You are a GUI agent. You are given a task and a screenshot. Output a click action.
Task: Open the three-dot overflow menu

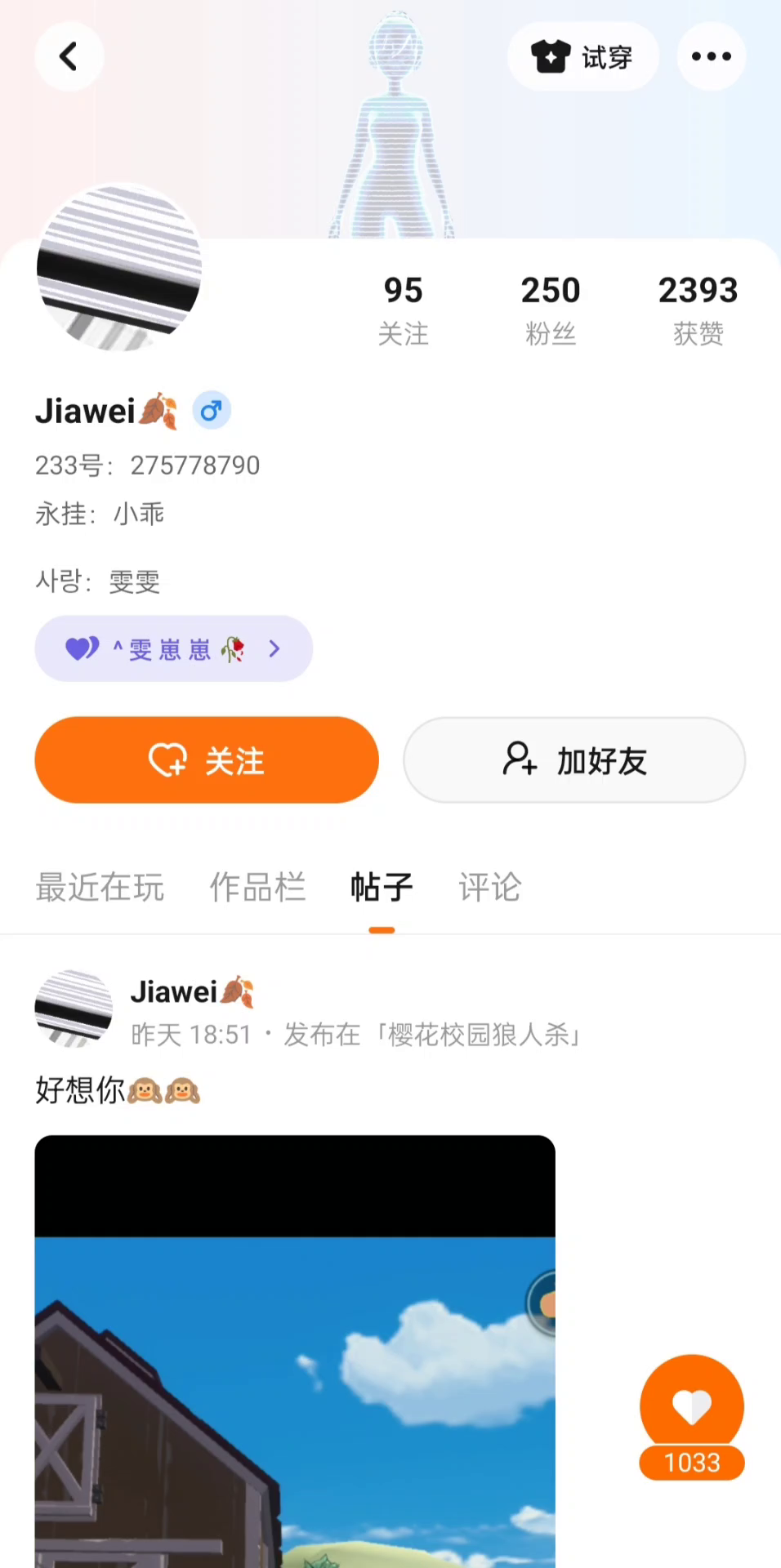pyautogui.click(x=711, y=56)
